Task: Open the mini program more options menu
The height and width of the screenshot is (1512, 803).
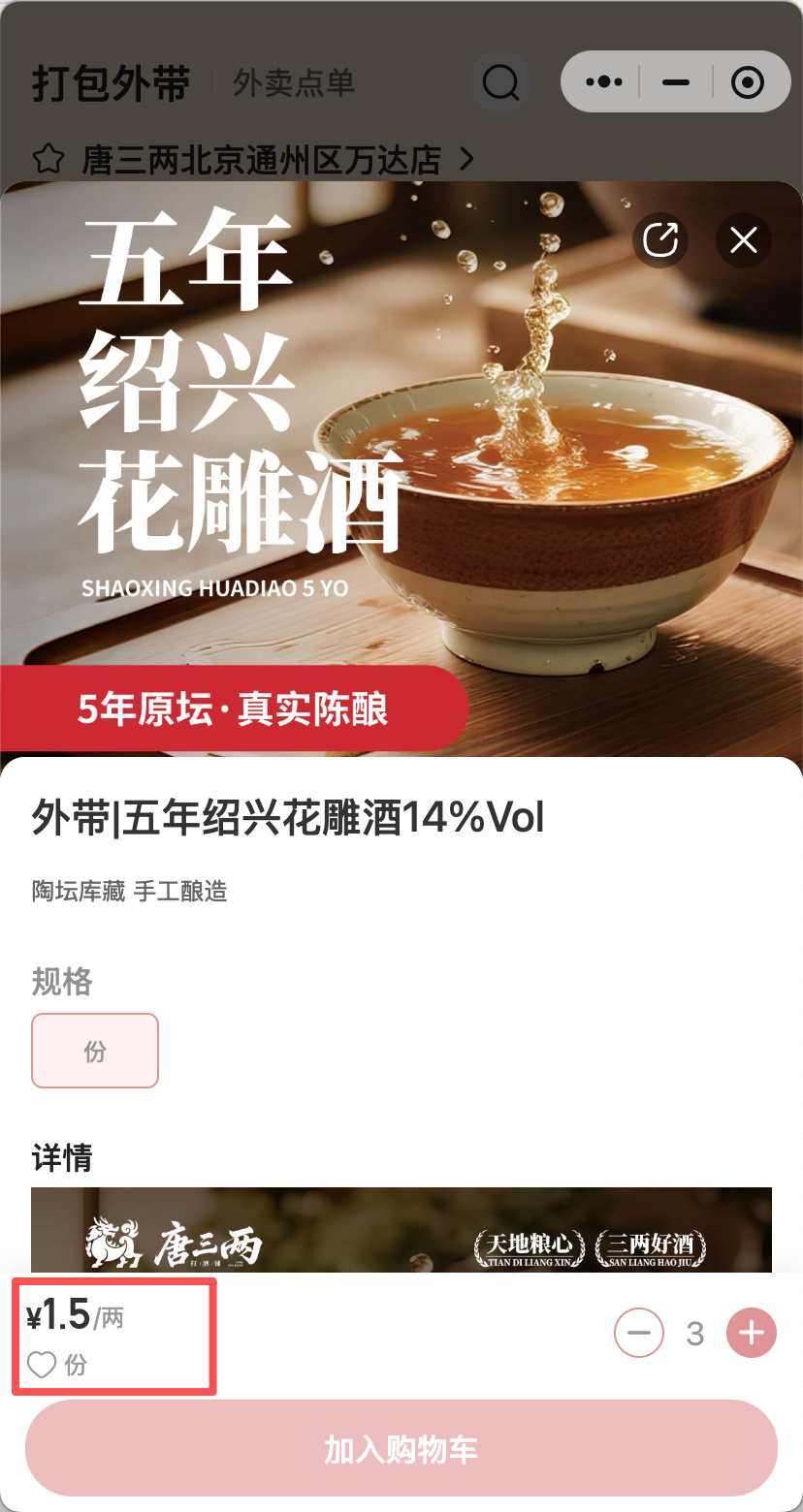Action: pos(604,82)
